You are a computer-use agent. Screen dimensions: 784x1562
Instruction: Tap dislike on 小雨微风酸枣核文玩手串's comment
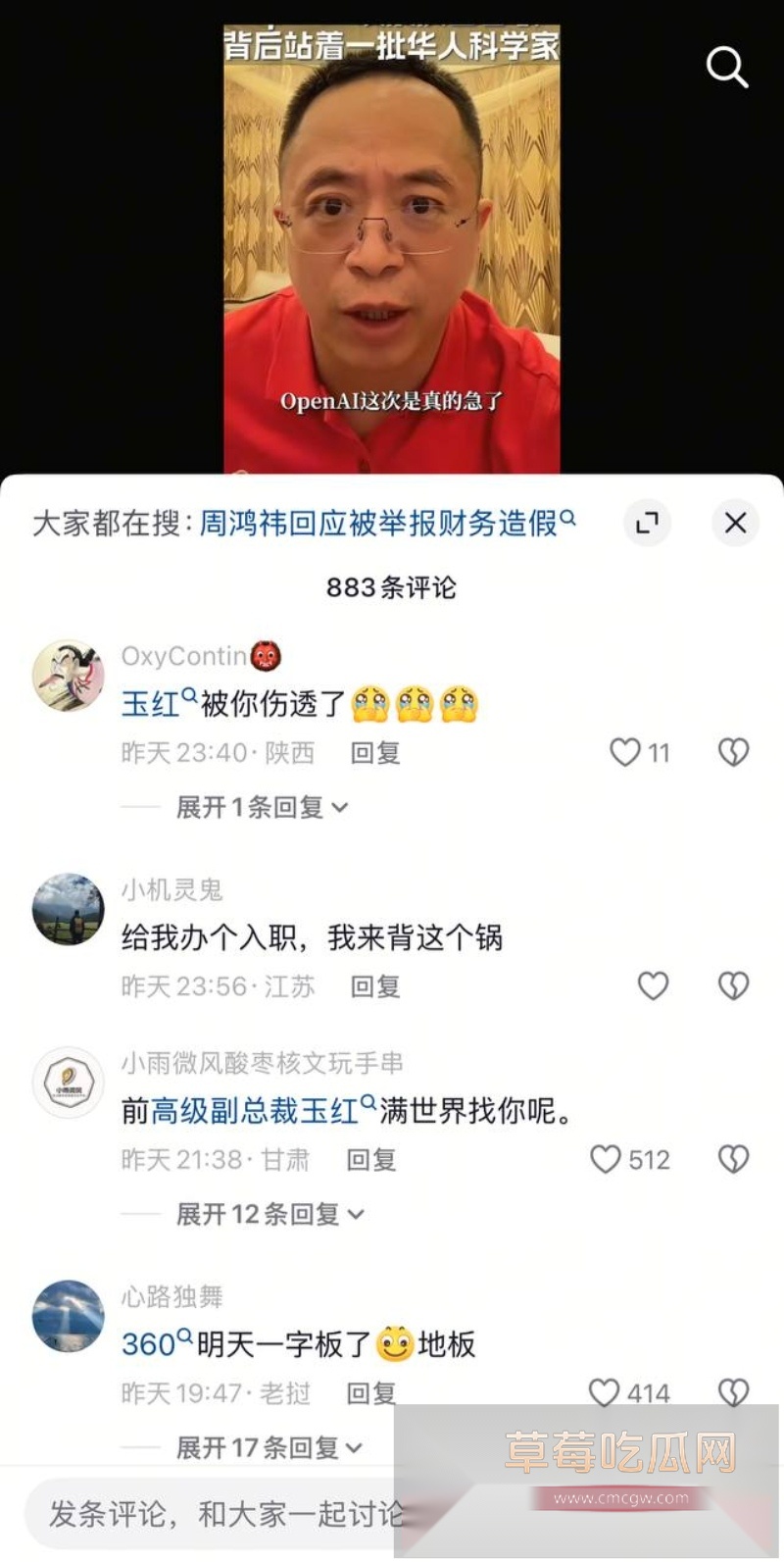(x=733, y=1160)
